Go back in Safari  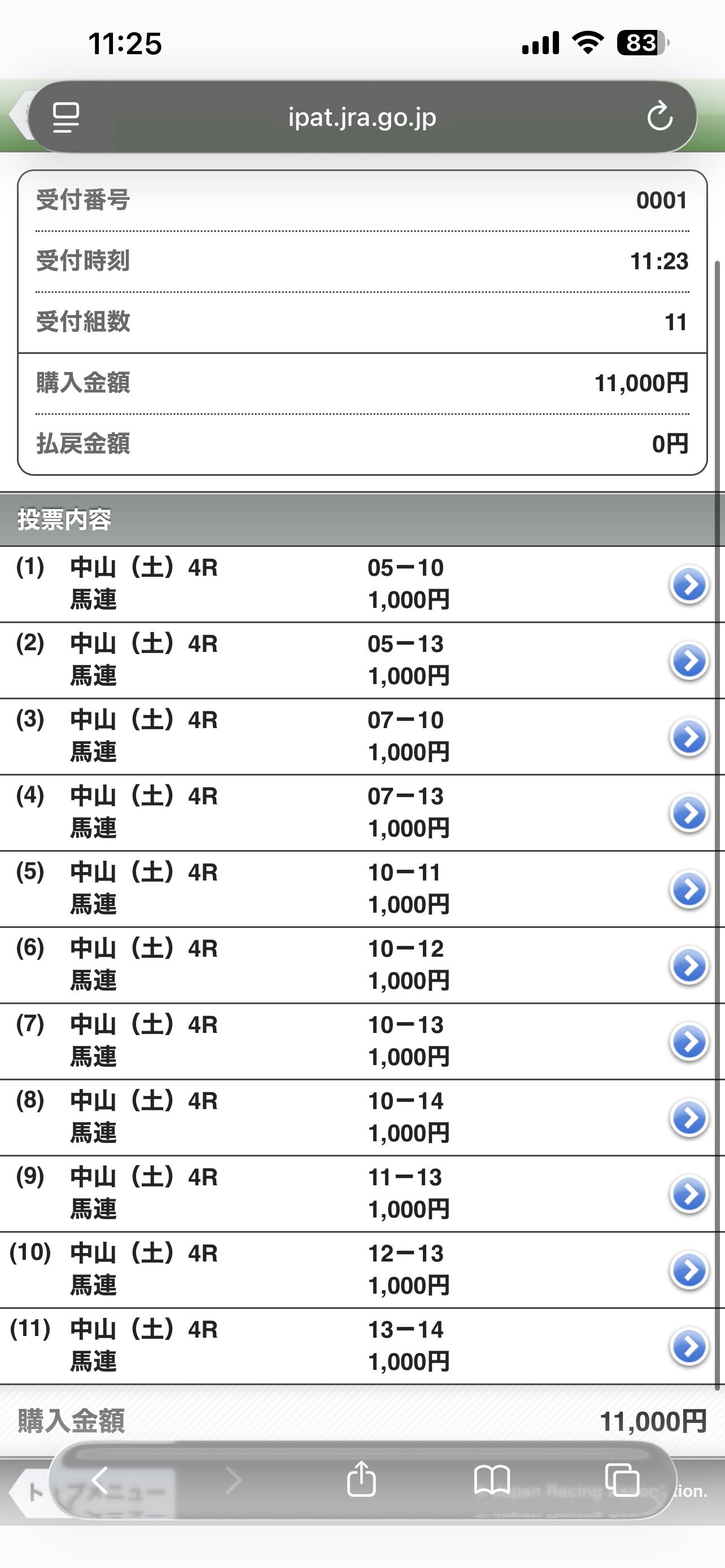pyautogui.click(x=100, y=1479)
